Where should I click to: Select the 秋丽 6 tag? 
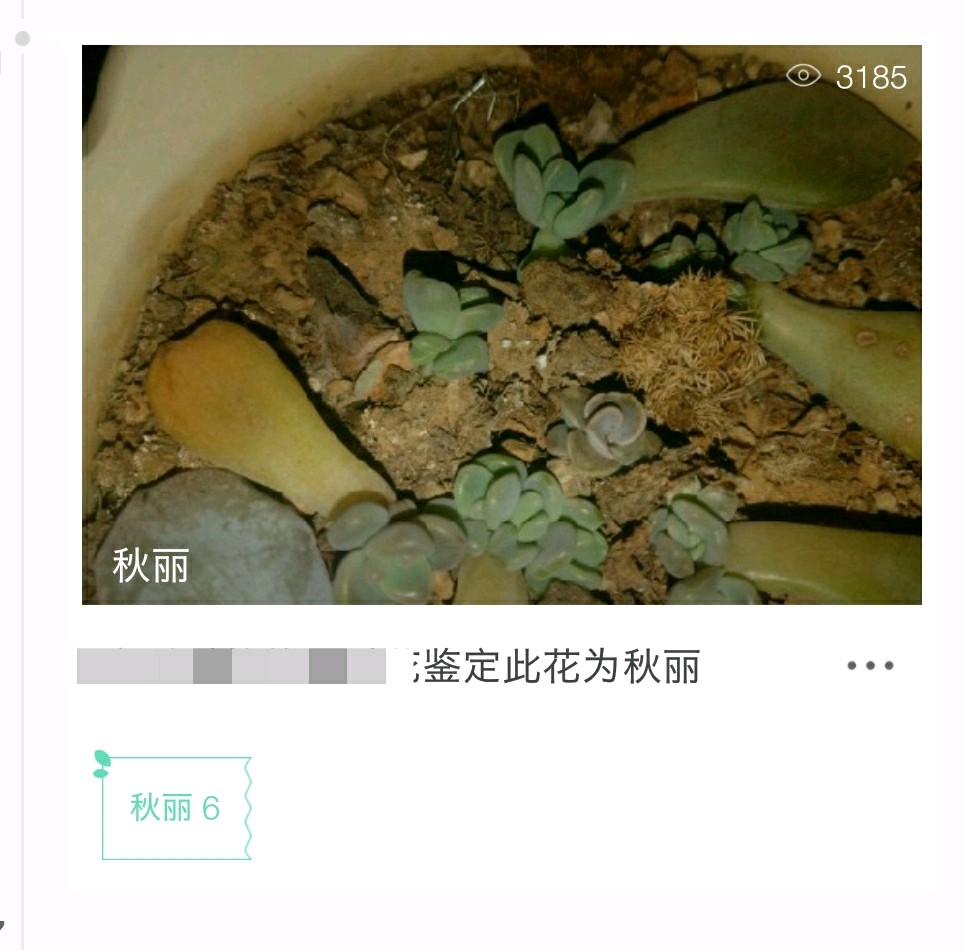176,808
